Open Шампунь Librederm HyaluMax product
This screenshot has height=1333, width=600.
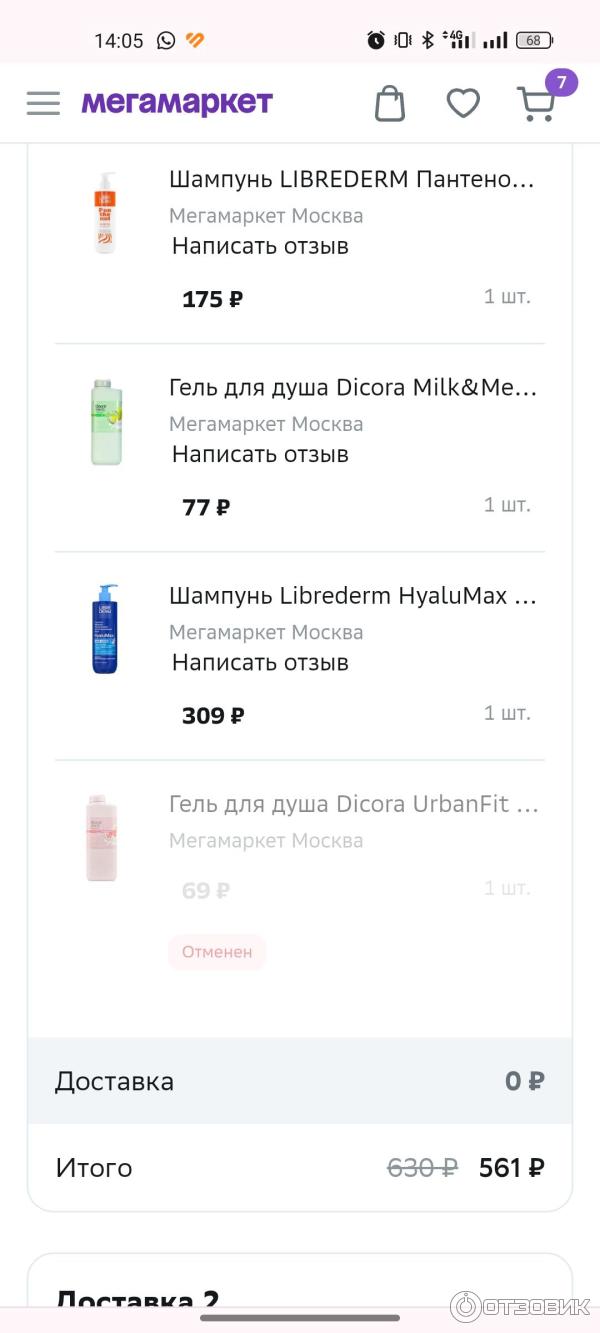[352, 597]
